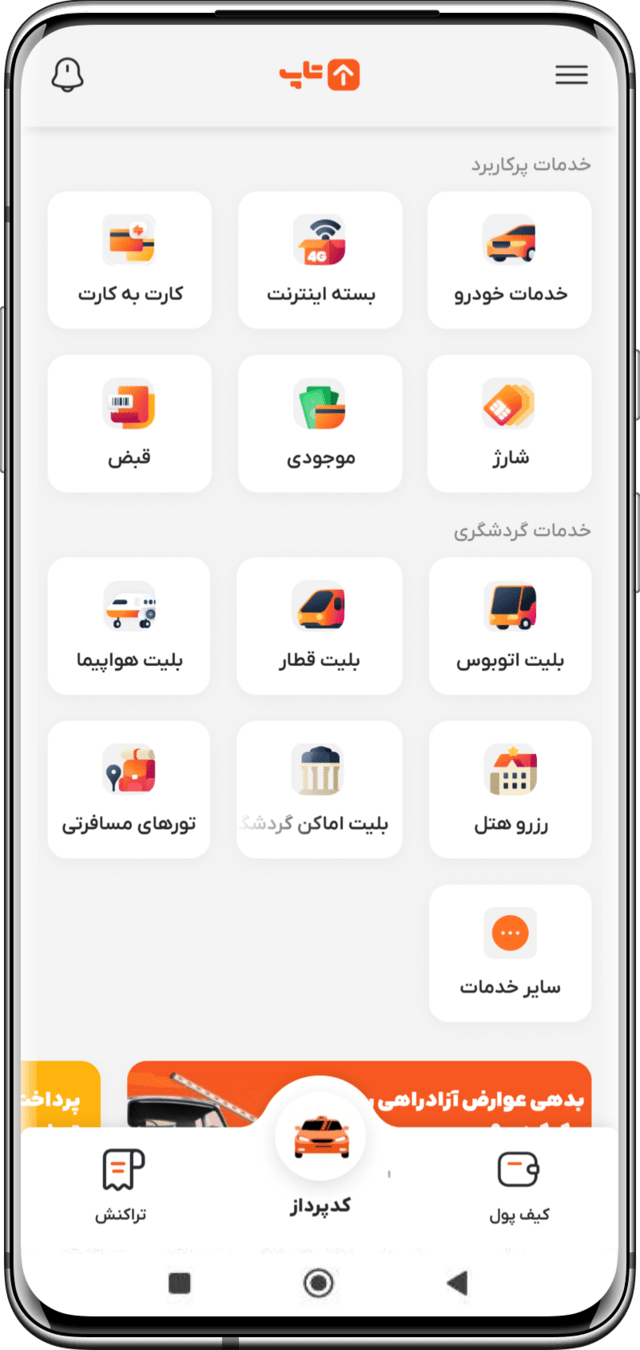Open کارت به کارت transfer
This screenshot has width=640, height=1350.
(x=130, y=260)
